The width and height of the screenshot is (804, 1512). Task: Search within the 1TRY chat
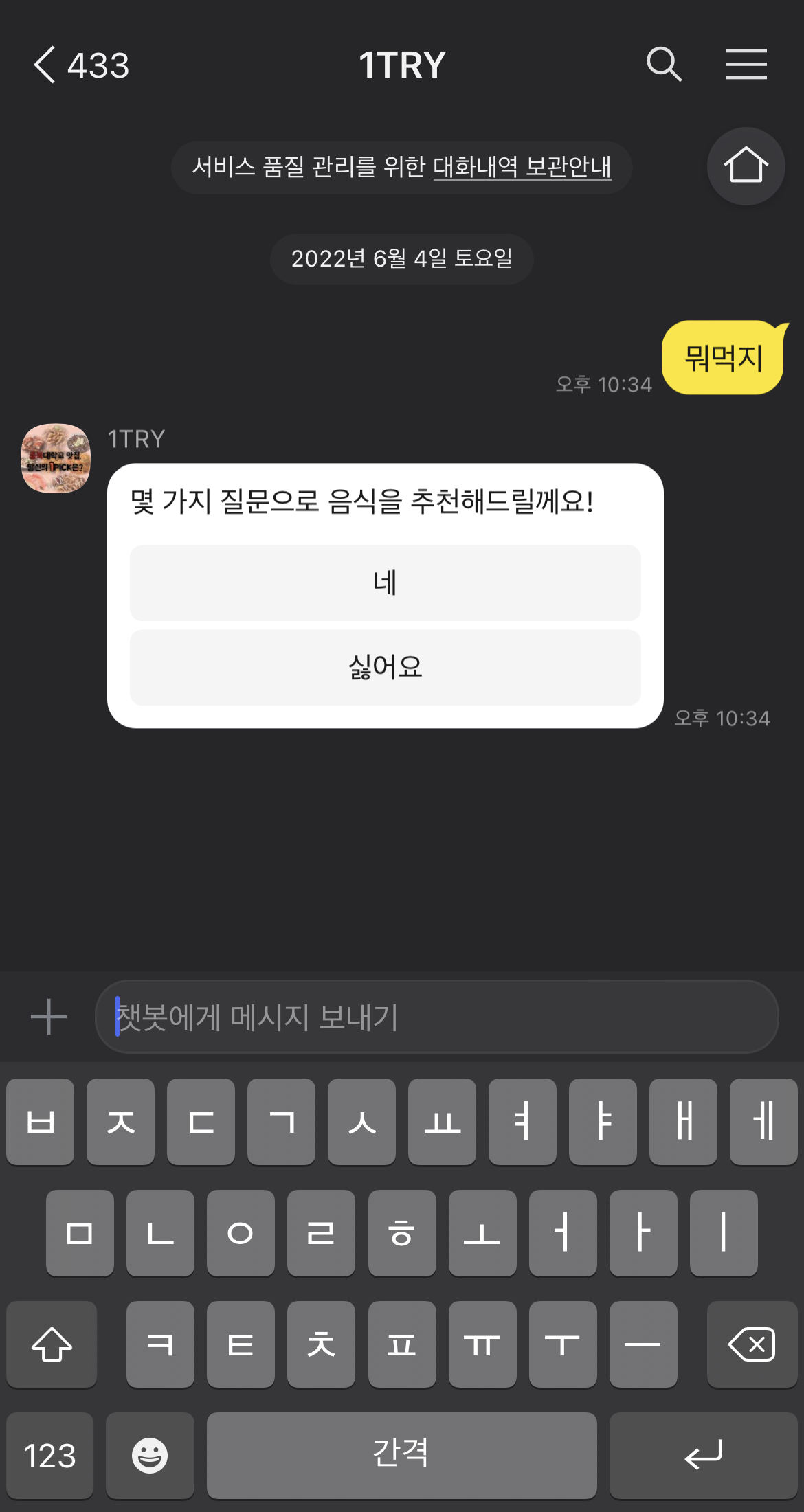663,65
